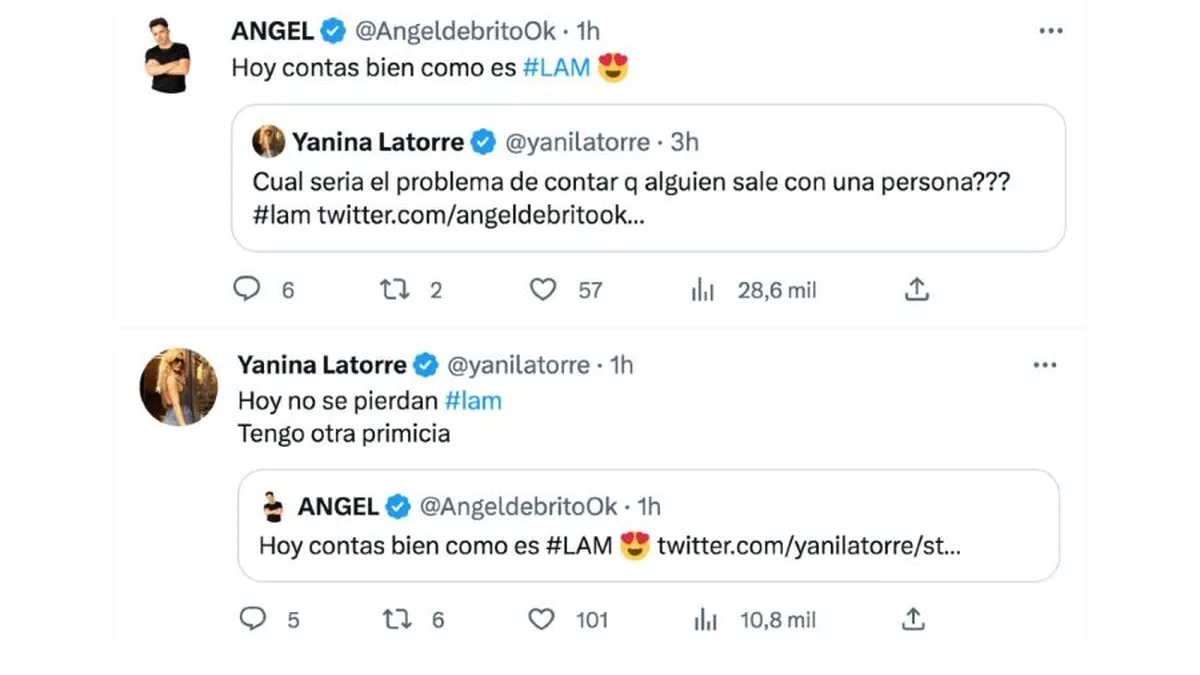Screen dimensions: 1200x675
Task: View analytics of Yanina Latorre's tweet
Action: [704, 620]
